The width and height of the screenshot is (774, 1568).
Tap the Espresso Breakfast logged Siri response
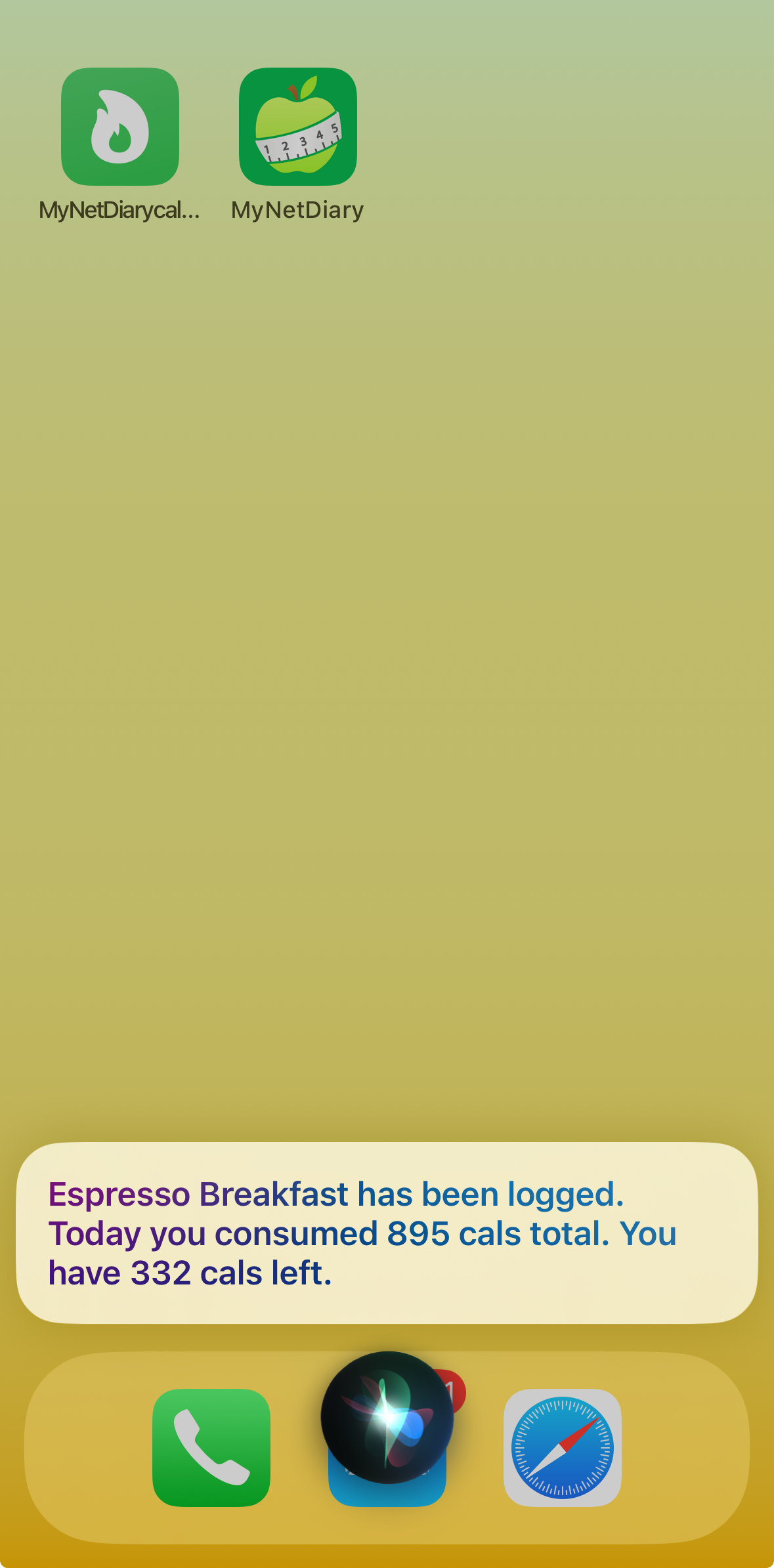coord(387,1233)
